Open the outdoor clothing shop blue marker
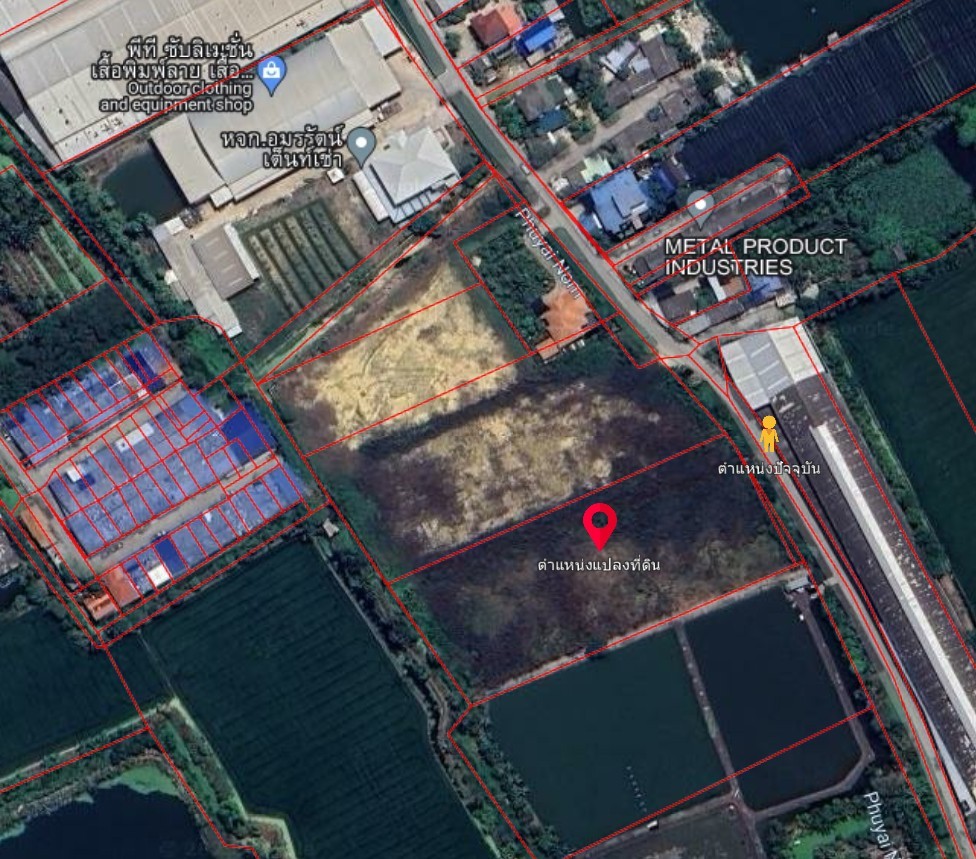The width and height of the screenshot is (976, 859). (x=271, y=70)
